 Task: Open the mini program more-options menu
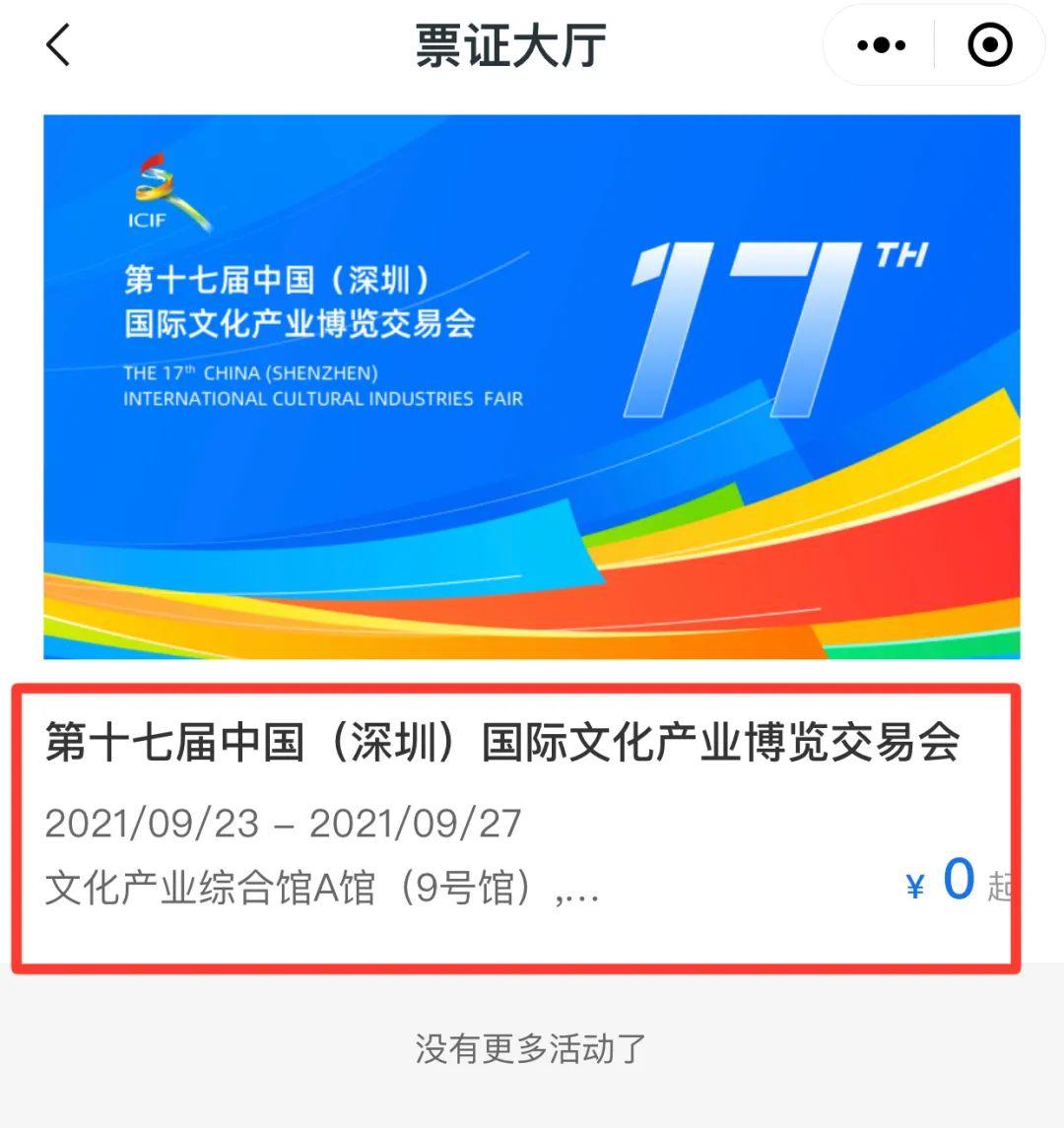[880, 45]
